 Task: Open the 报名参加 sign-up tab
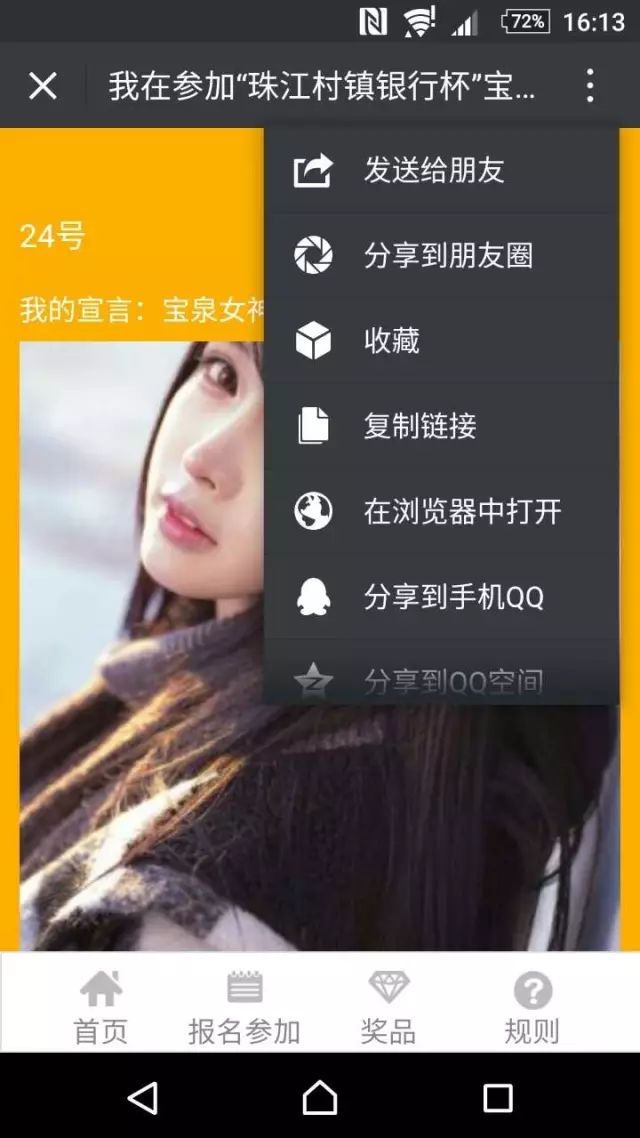click(244, 1007)
